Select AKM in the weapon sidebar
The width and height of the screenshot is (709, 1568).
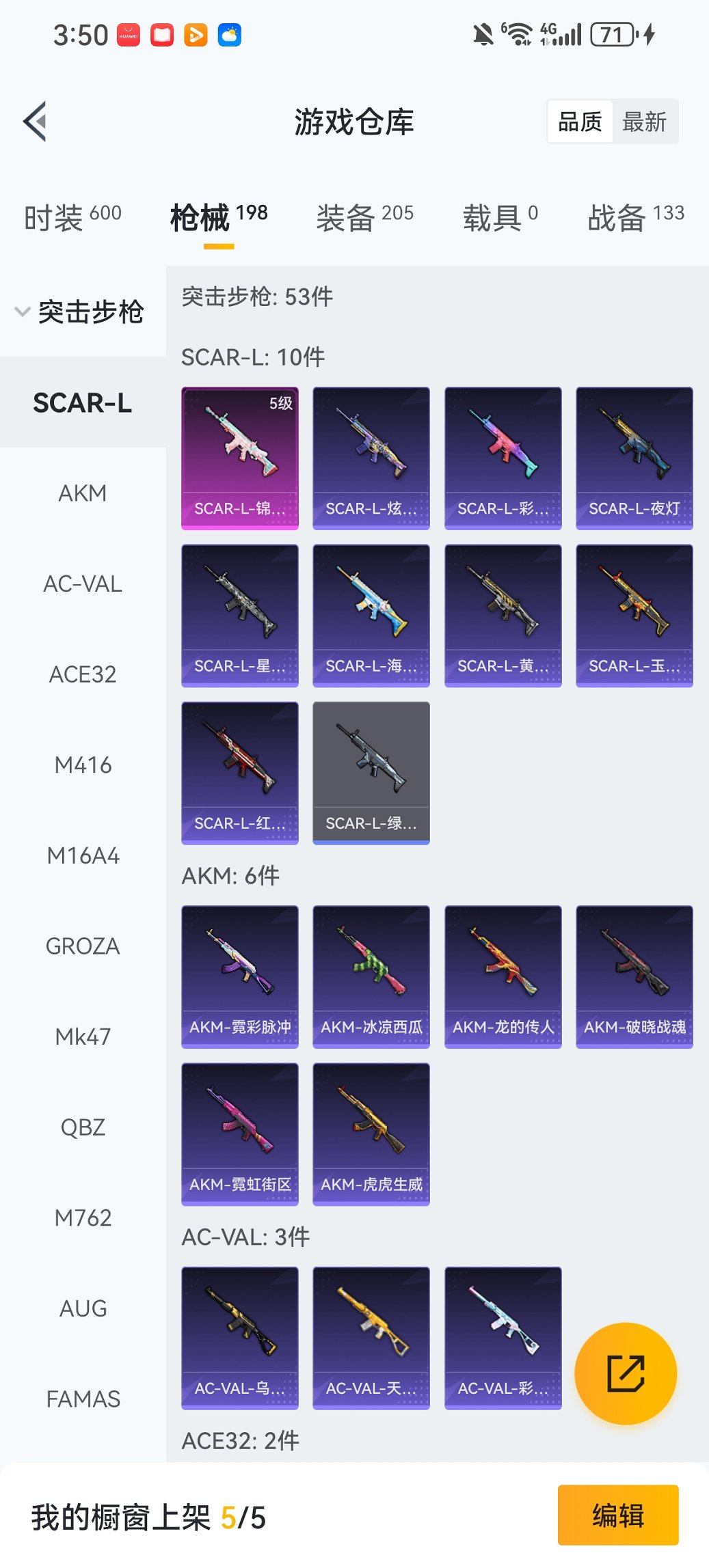[x=83, y=493]
